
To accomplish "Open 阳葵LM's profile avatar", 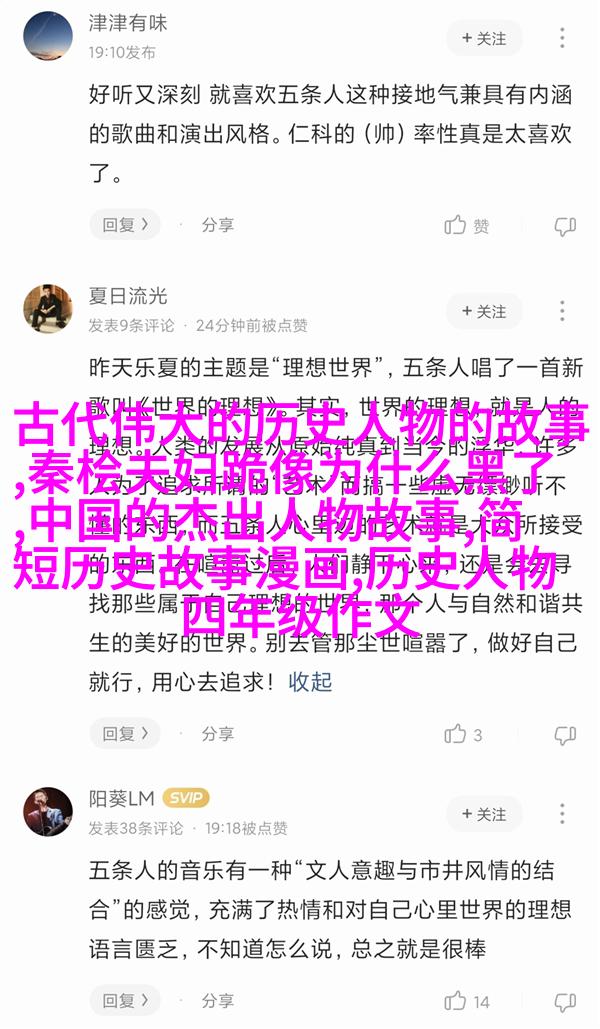I will 48,812.
